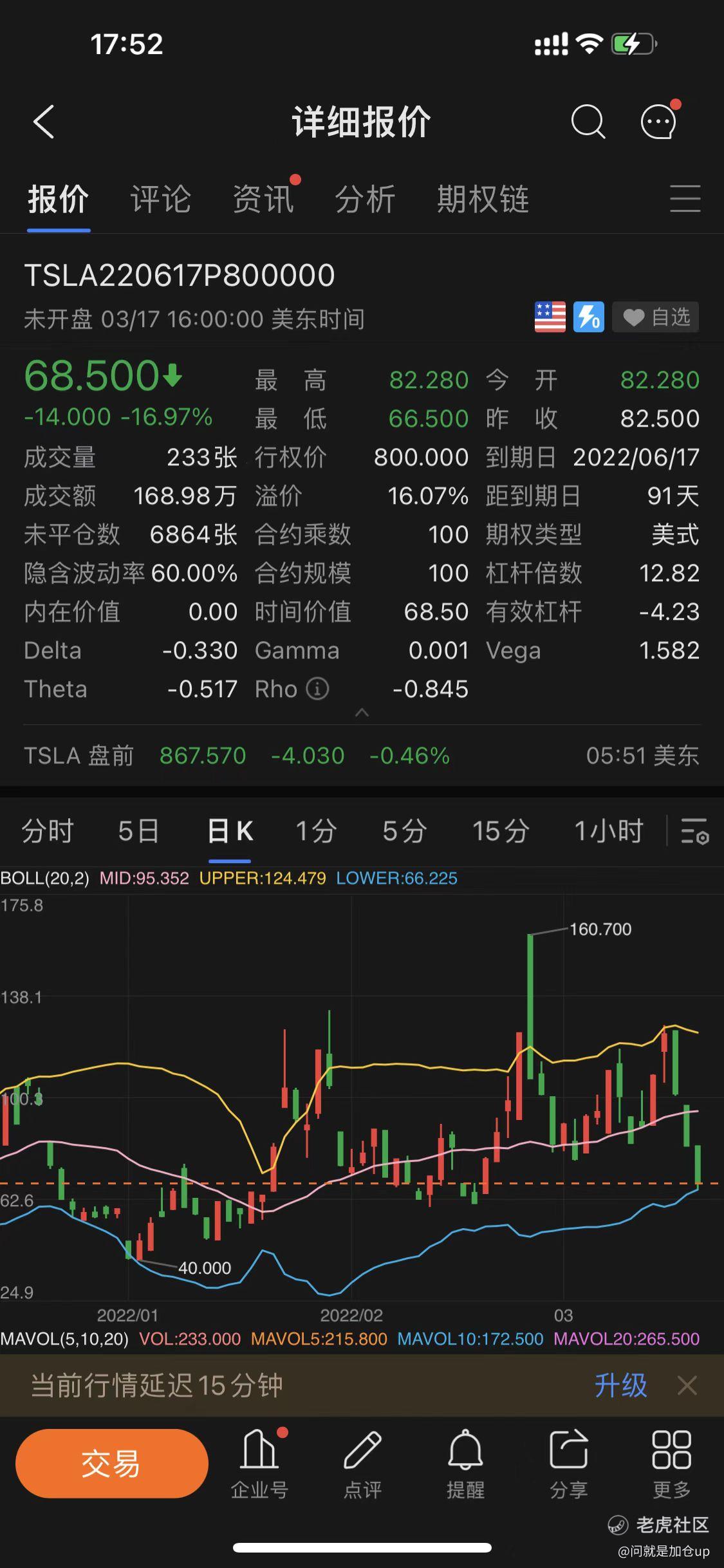Switch chart to 5日 view
Screen dimensions: 724x1568
pos(138,831)
